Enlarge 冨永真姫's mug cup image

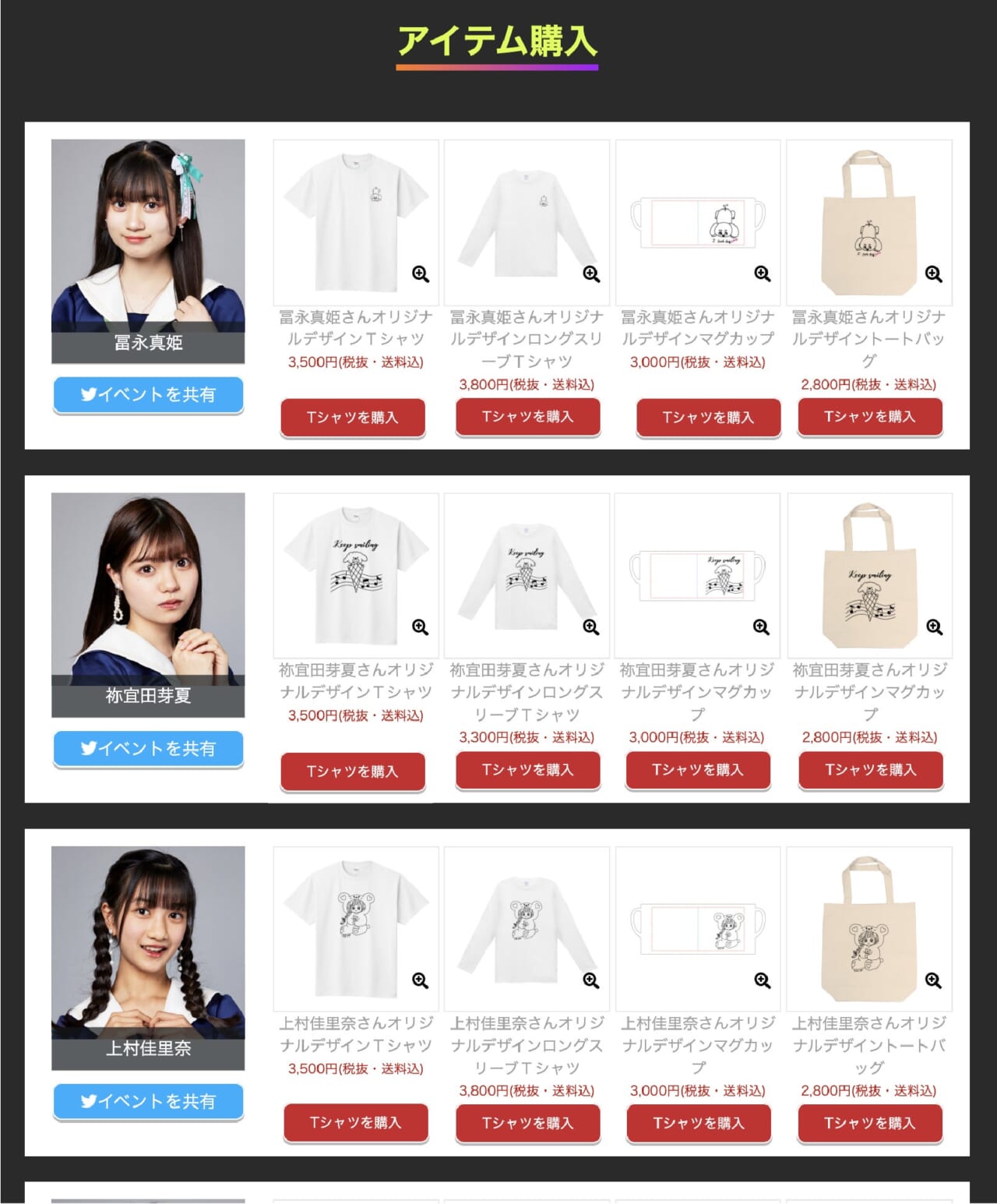pyautogui.click(x=763, y=274)
